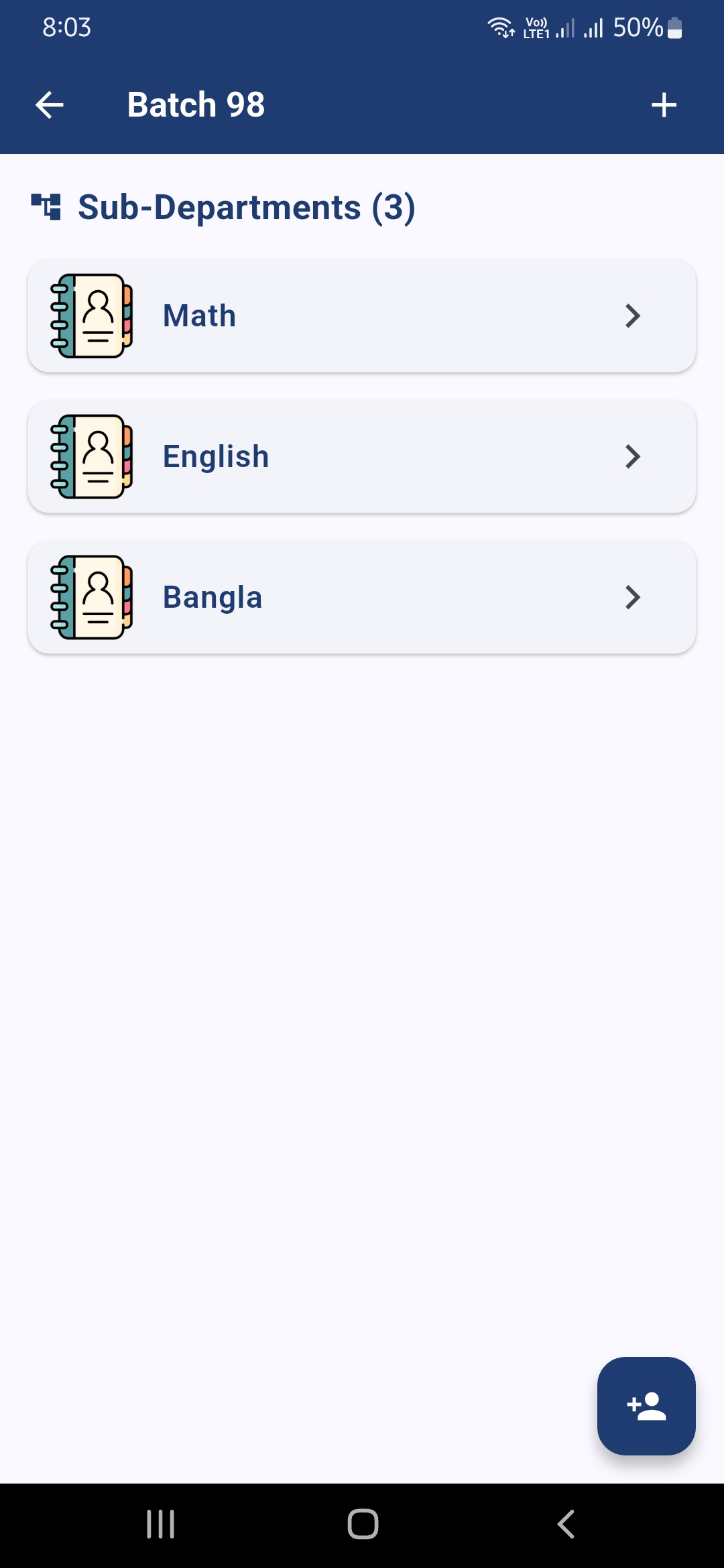The height and width of the screenshot is (1568, 724).
Task: Tap the back arrow in the header
Action: [48, 104]
